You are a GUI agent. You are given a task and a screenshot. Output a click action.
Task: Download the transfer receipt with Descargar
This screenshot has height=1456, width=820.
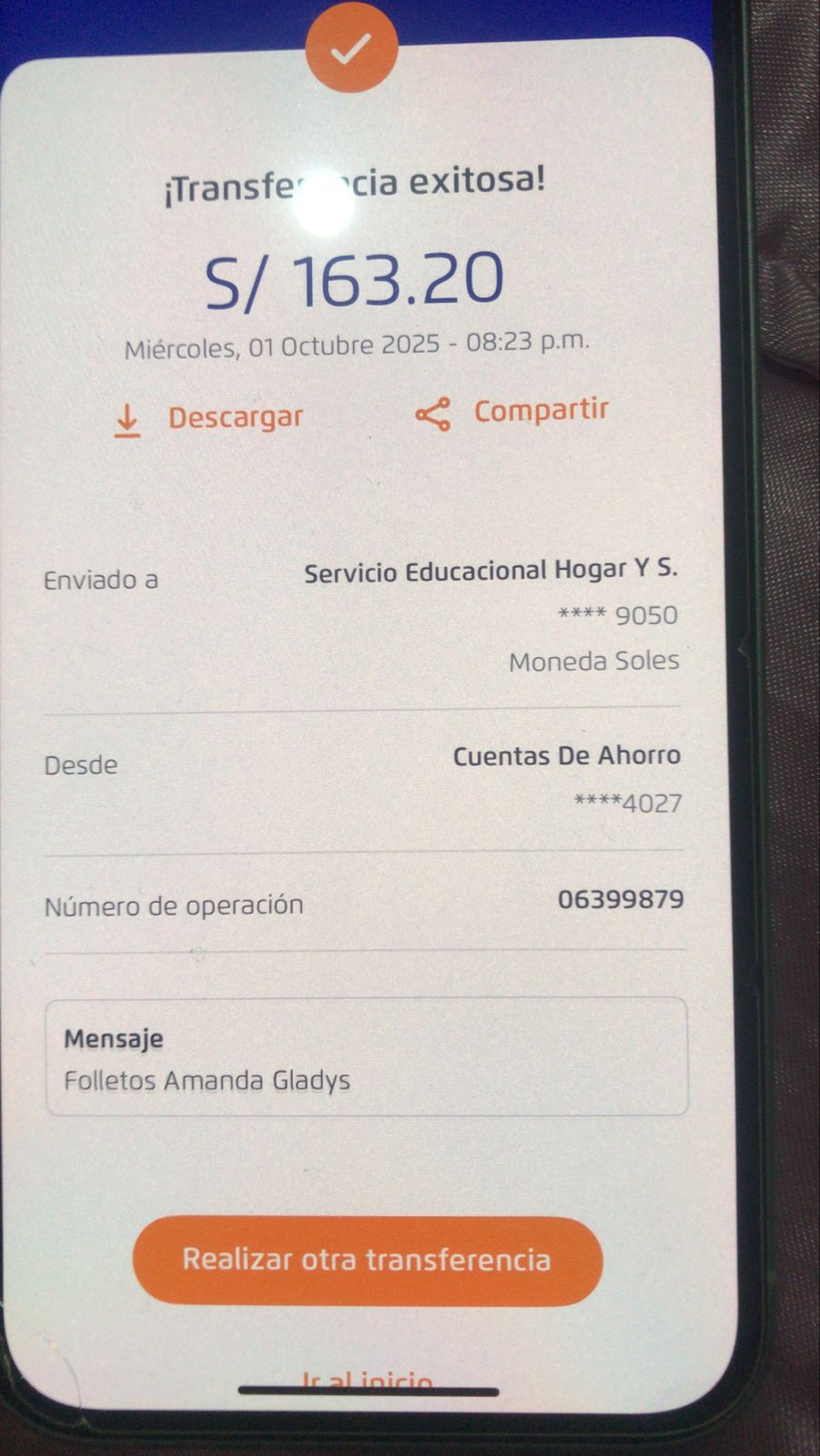tap(210, 419)
